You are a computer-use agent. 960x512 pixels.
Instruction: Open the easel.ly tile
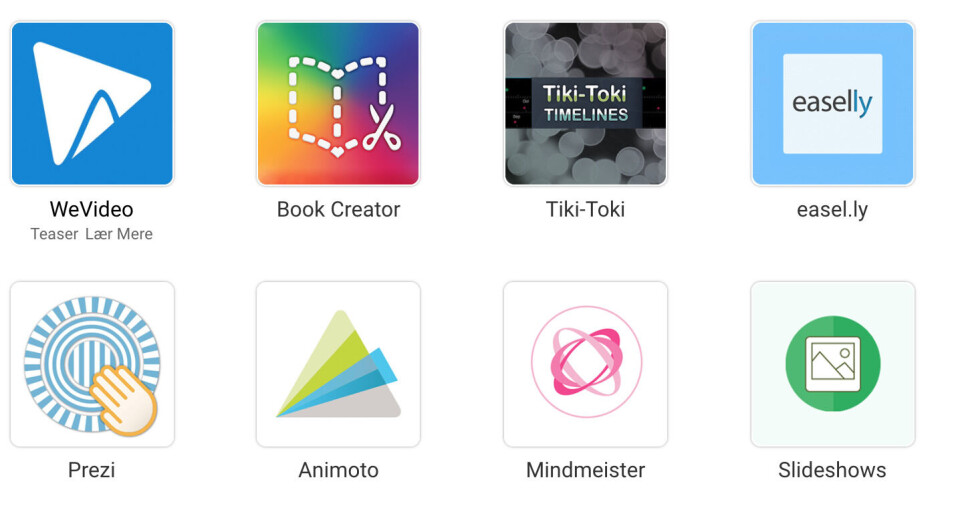[x=832, y=104]
